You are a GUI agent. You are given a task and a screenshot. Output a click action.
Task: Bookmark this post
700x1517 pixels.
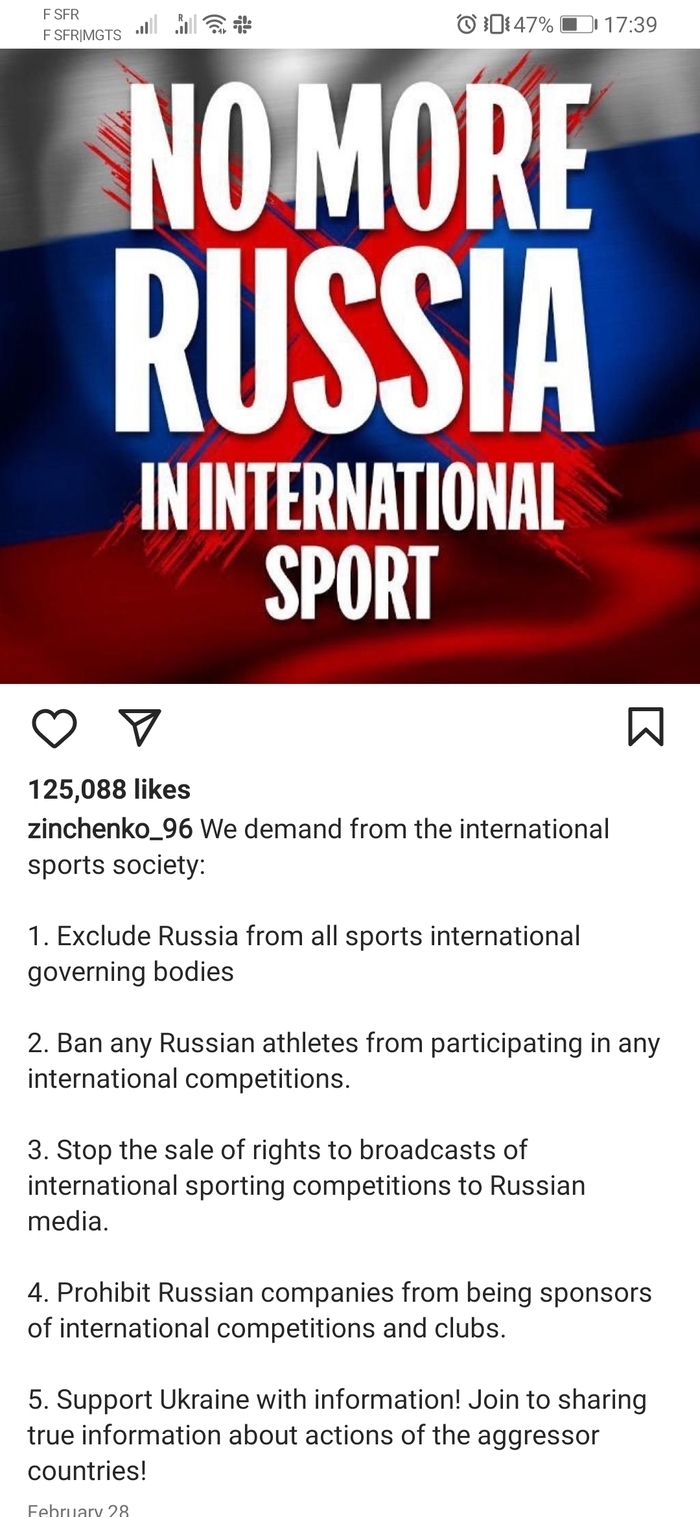pos(645,727)
